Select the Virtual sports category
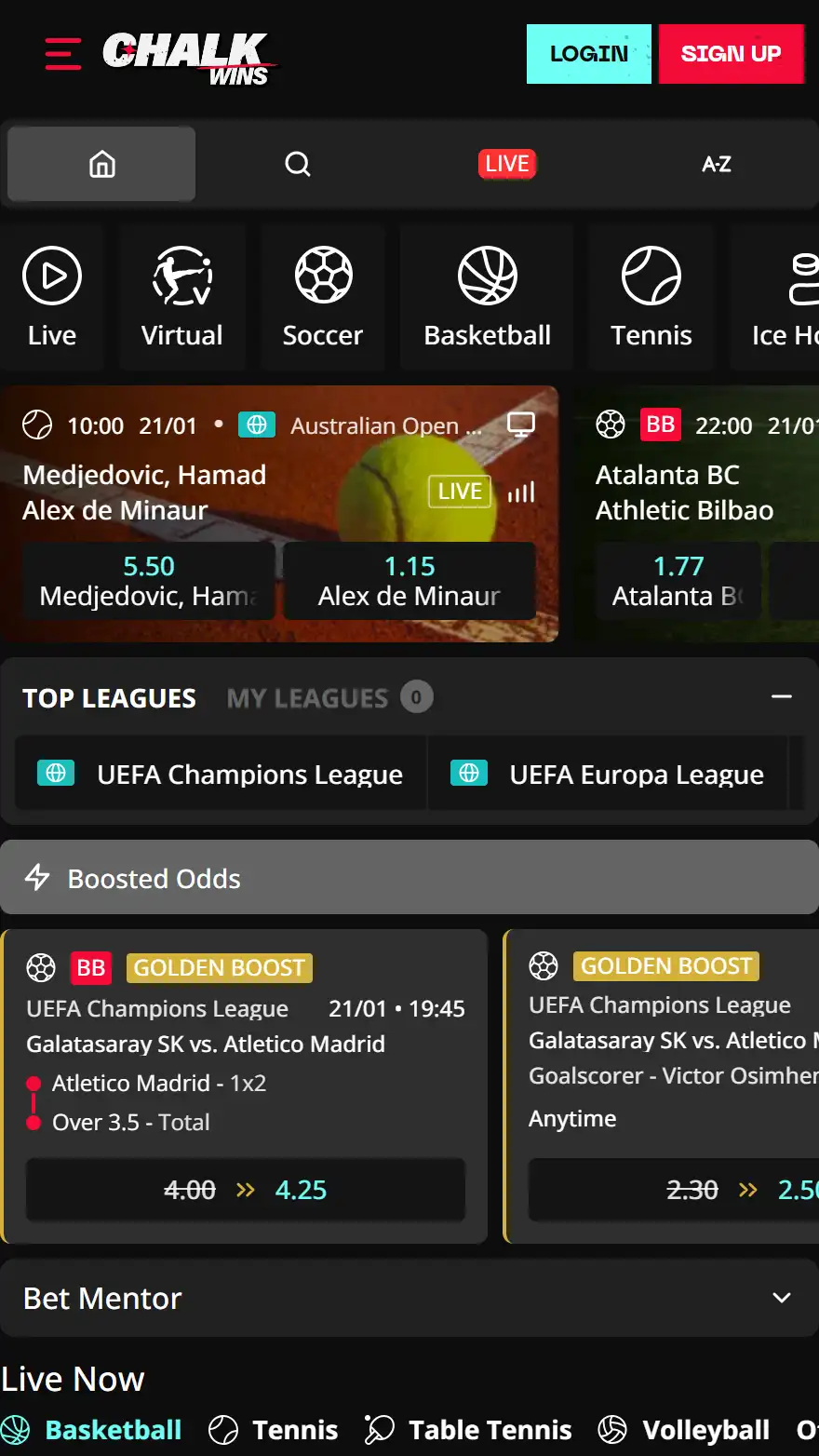Image resolution: width=819 pixels, height=1456 pixels. pyautogui.click(x=182, y=296)
